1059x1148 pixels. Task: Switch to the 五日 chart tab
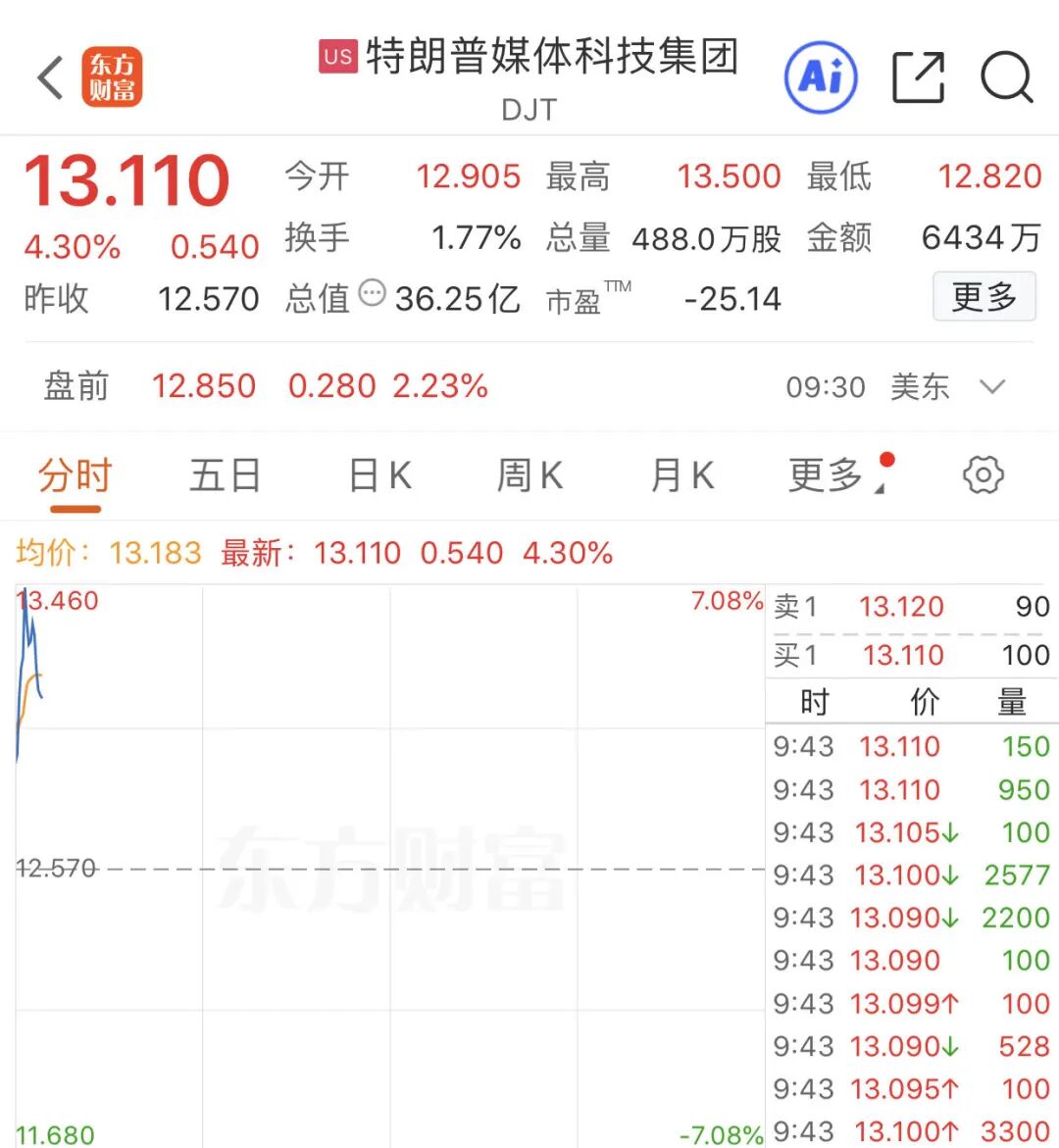pyautogui.click(x=225, y=475)
